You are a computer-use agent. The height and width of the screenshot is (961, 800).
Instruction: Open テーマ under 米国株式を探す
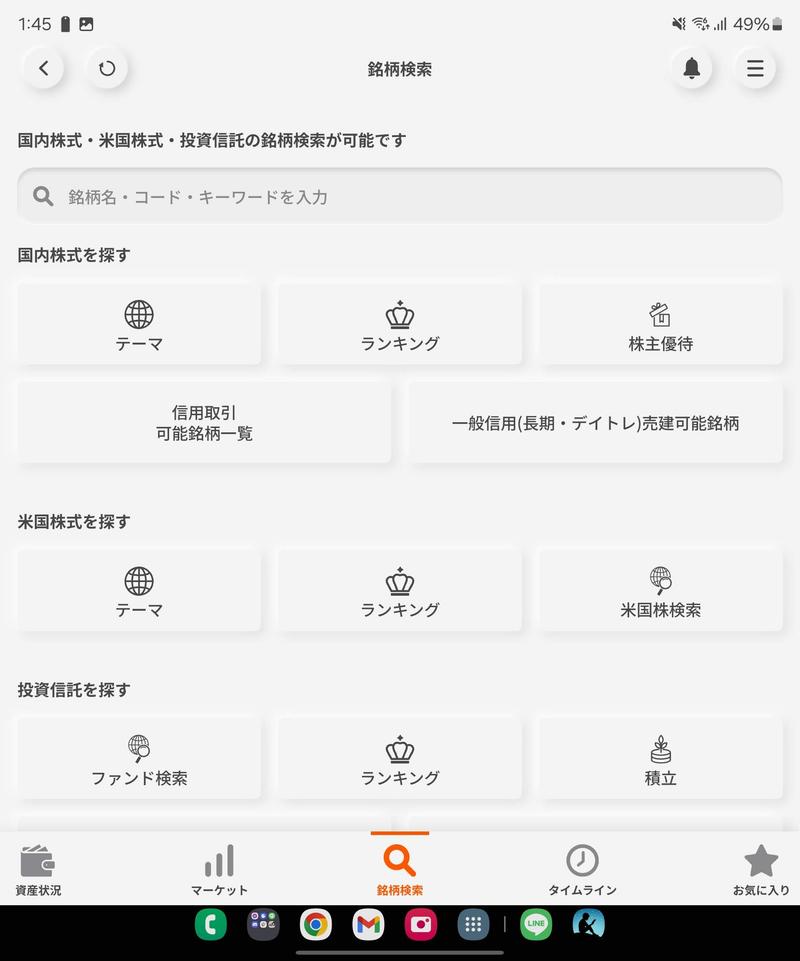click(139, 591)
